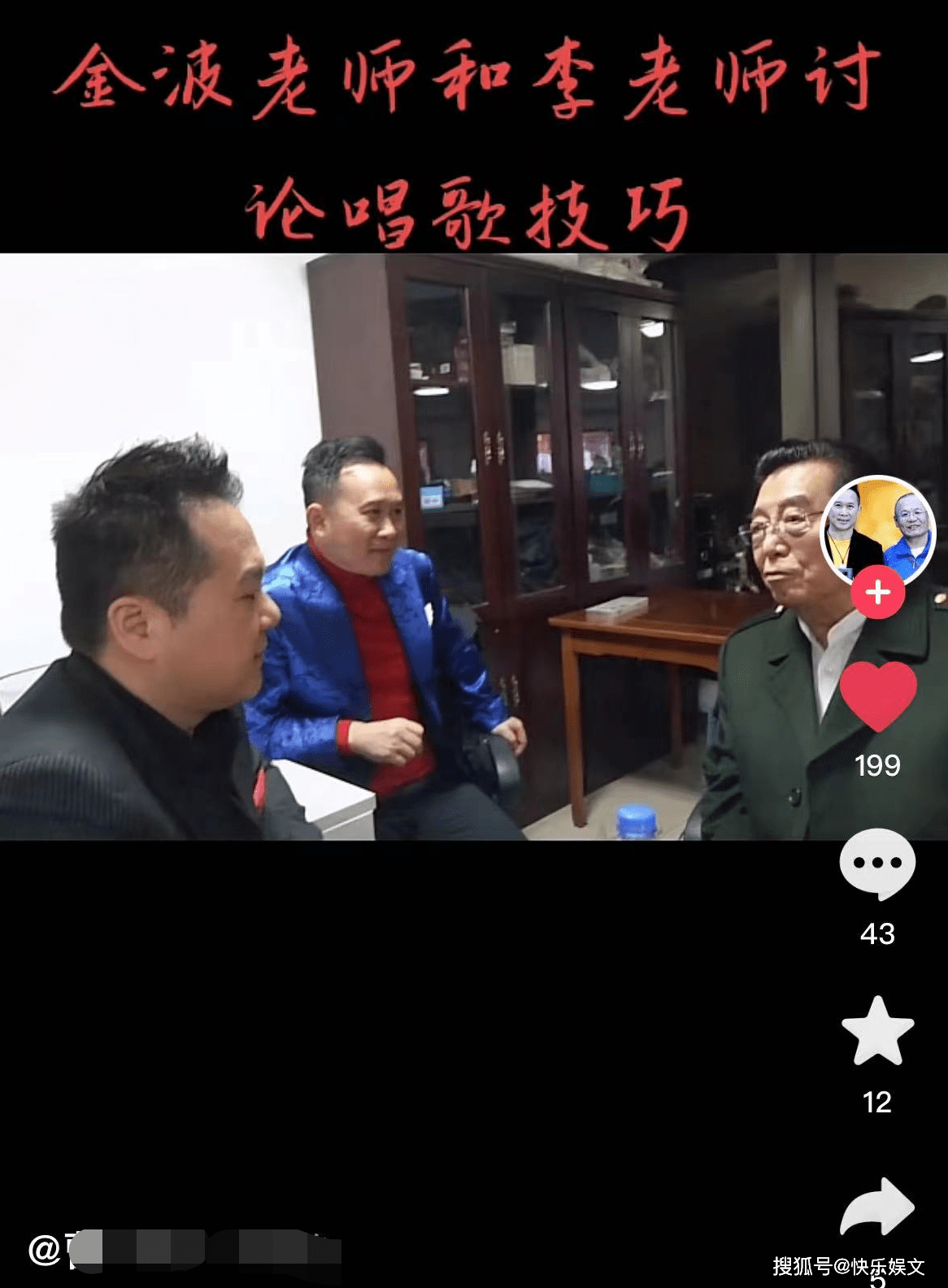This screenshot has height=1288, width=948.
Task: Add the video to favorites with the star
Action: click(x=877, y=1031)
